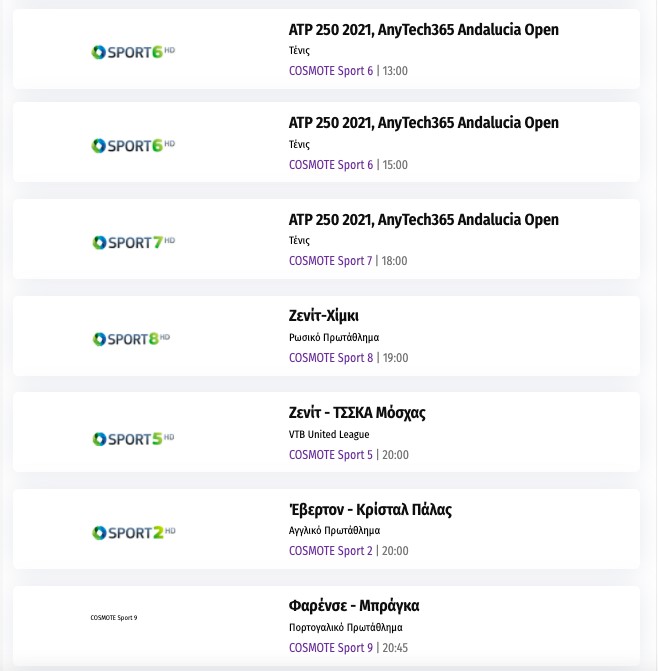Open the 18:00 Andalucia Open on Sport 7
Screen dimensions: 658x671
click(x=423, y=220)
